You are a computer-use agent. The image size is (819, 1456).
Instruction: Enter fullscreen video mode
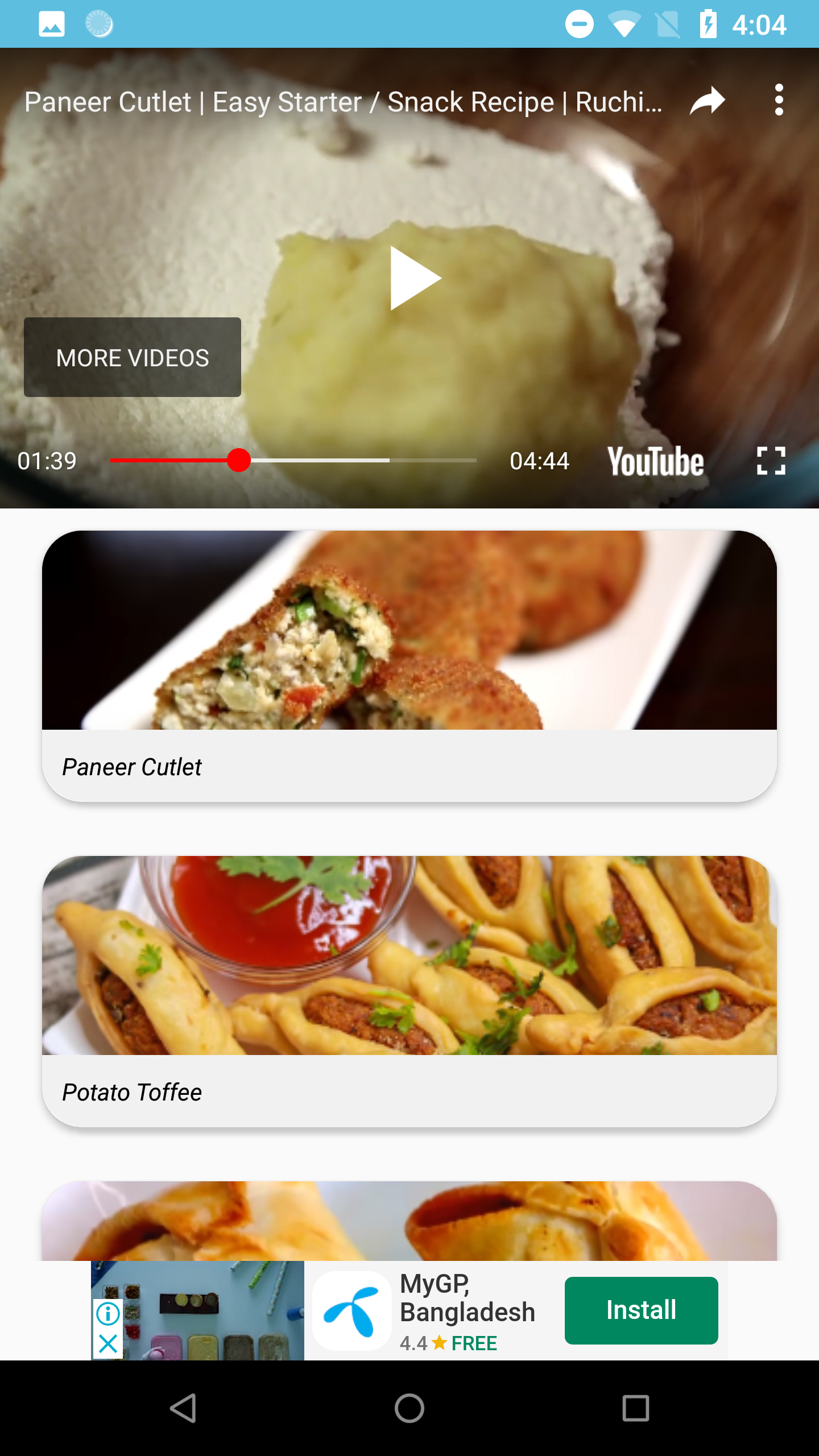771,461
